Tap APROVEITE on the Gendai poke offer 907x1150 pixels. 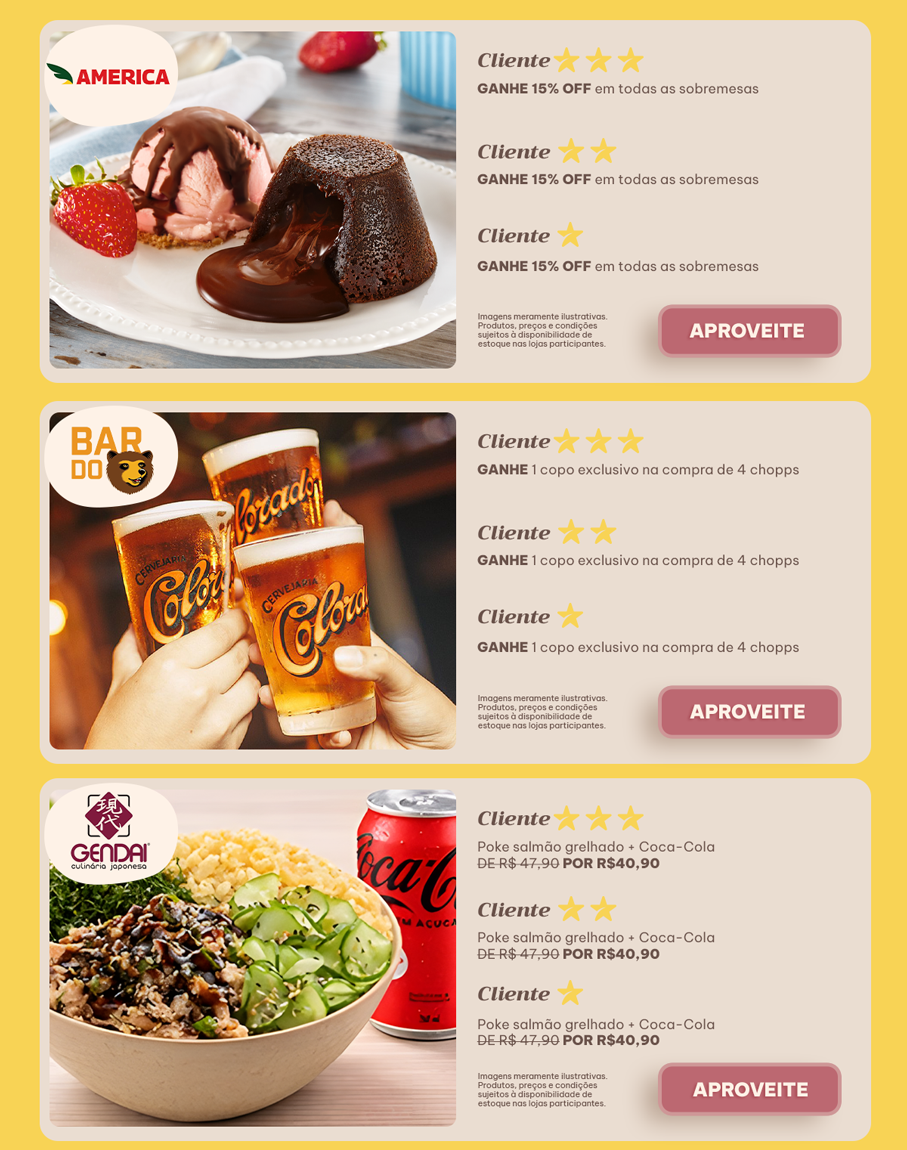tap(749, 1089)
